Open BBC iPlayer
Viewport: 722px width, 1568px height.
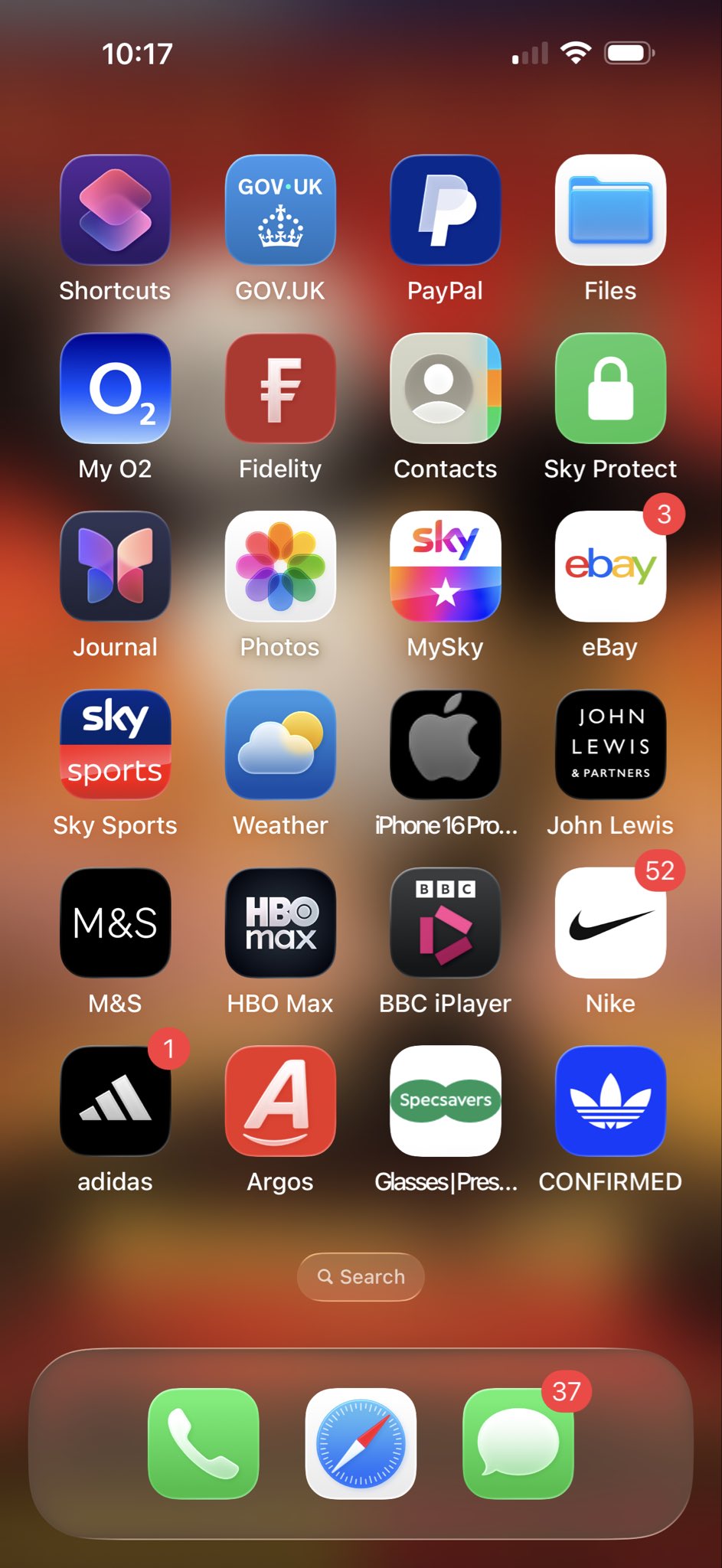tap(446, 923)
